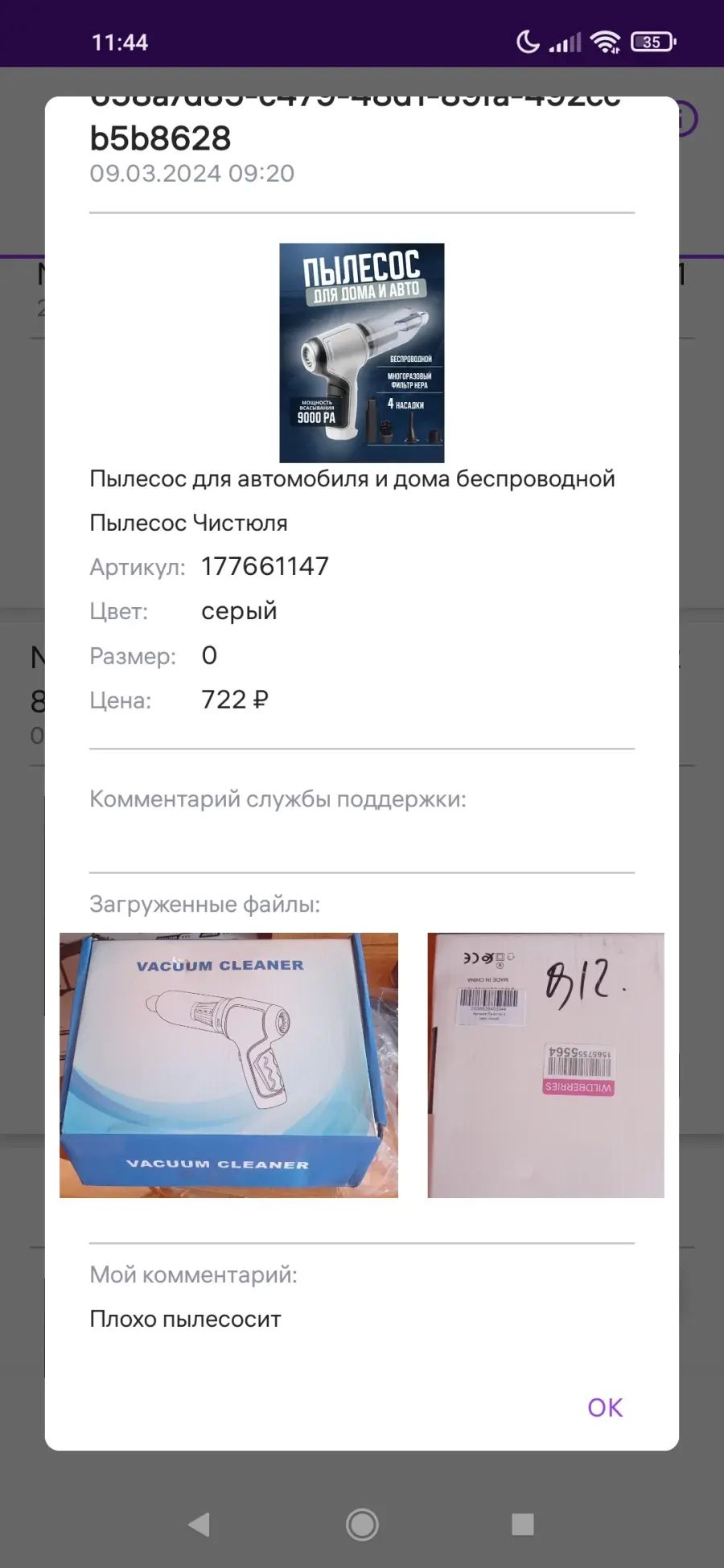Return to the home screen
The image size is (724, 1568).
click(362, 1524)
